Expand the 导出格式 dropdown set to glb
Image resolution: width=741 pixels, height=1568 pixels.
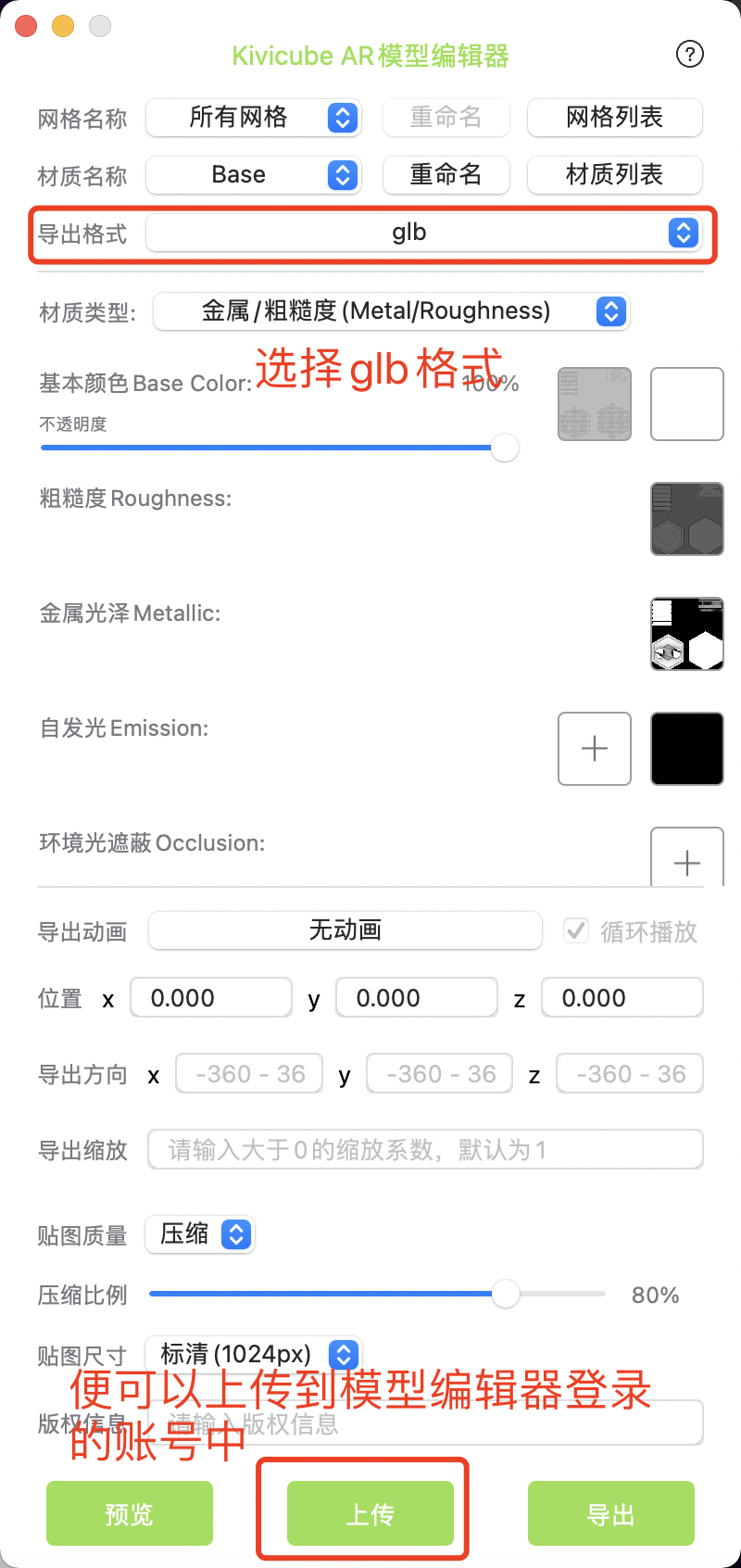[x=430, y=233]
